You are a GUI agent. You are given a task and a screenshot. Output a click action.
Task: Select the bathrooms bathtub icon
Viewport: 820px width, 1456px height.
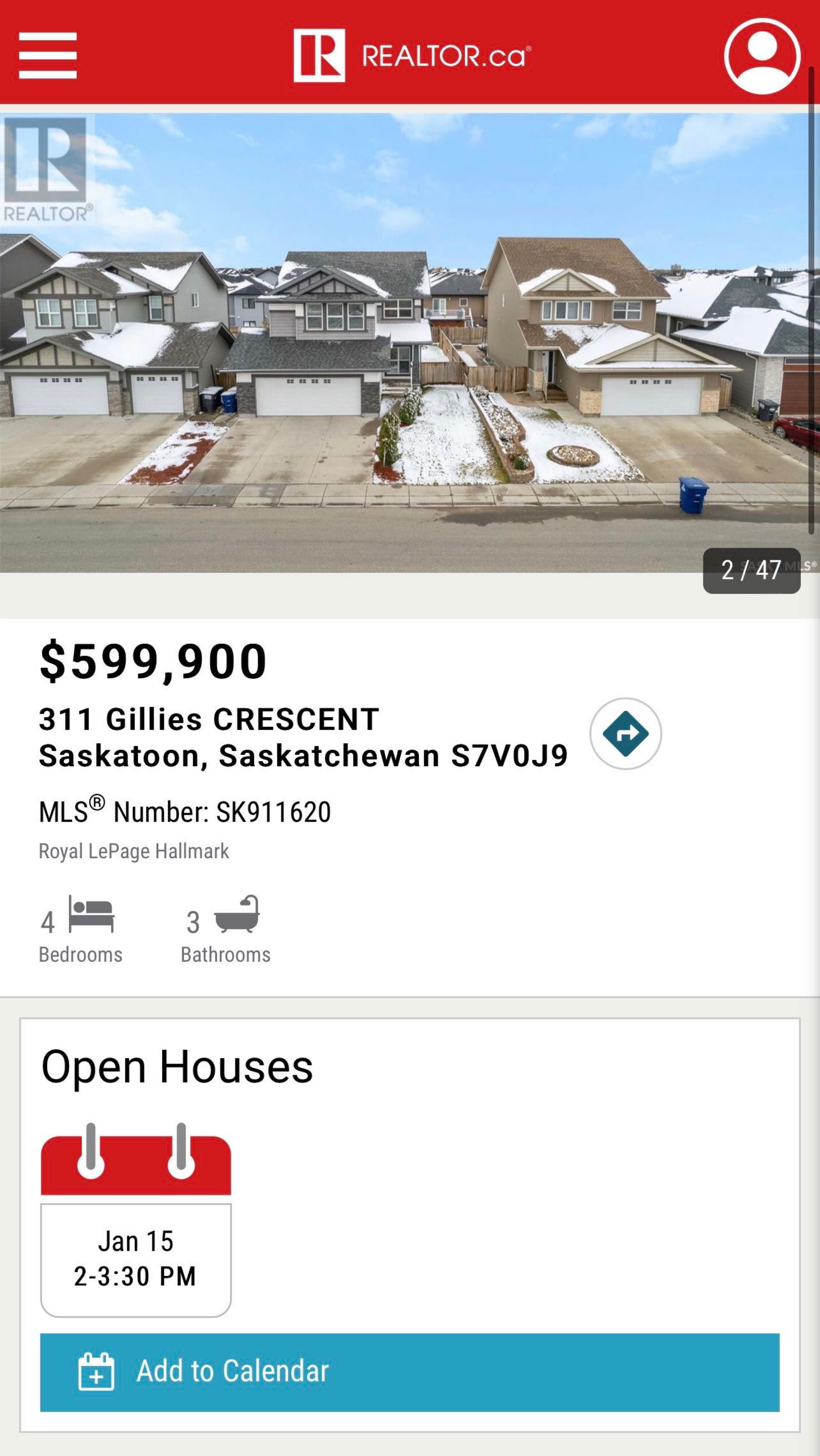[x=237, y=917]
